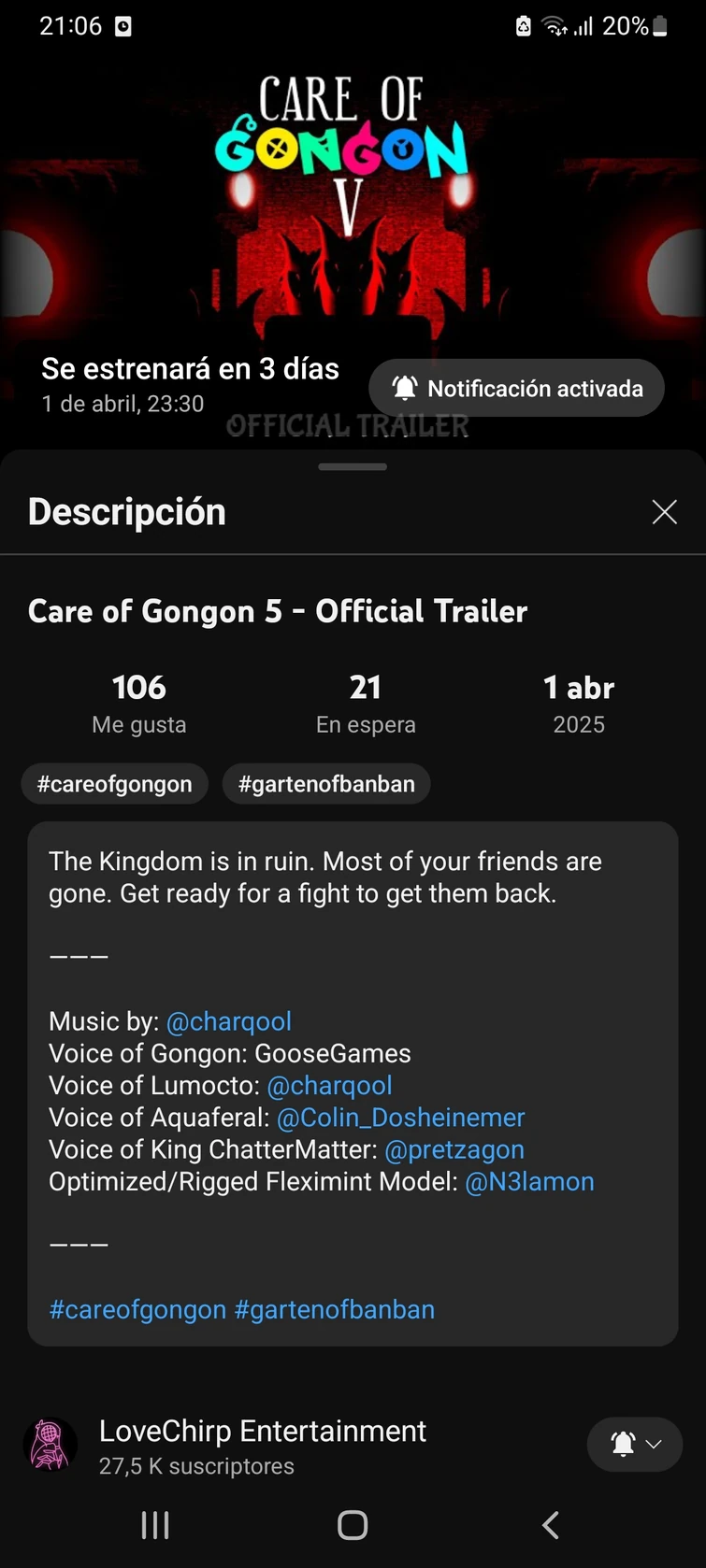The image size is (706, 1568).
Task: Open the #gartenofbanban hashtag in description
Action: (x=335, y=1309)
